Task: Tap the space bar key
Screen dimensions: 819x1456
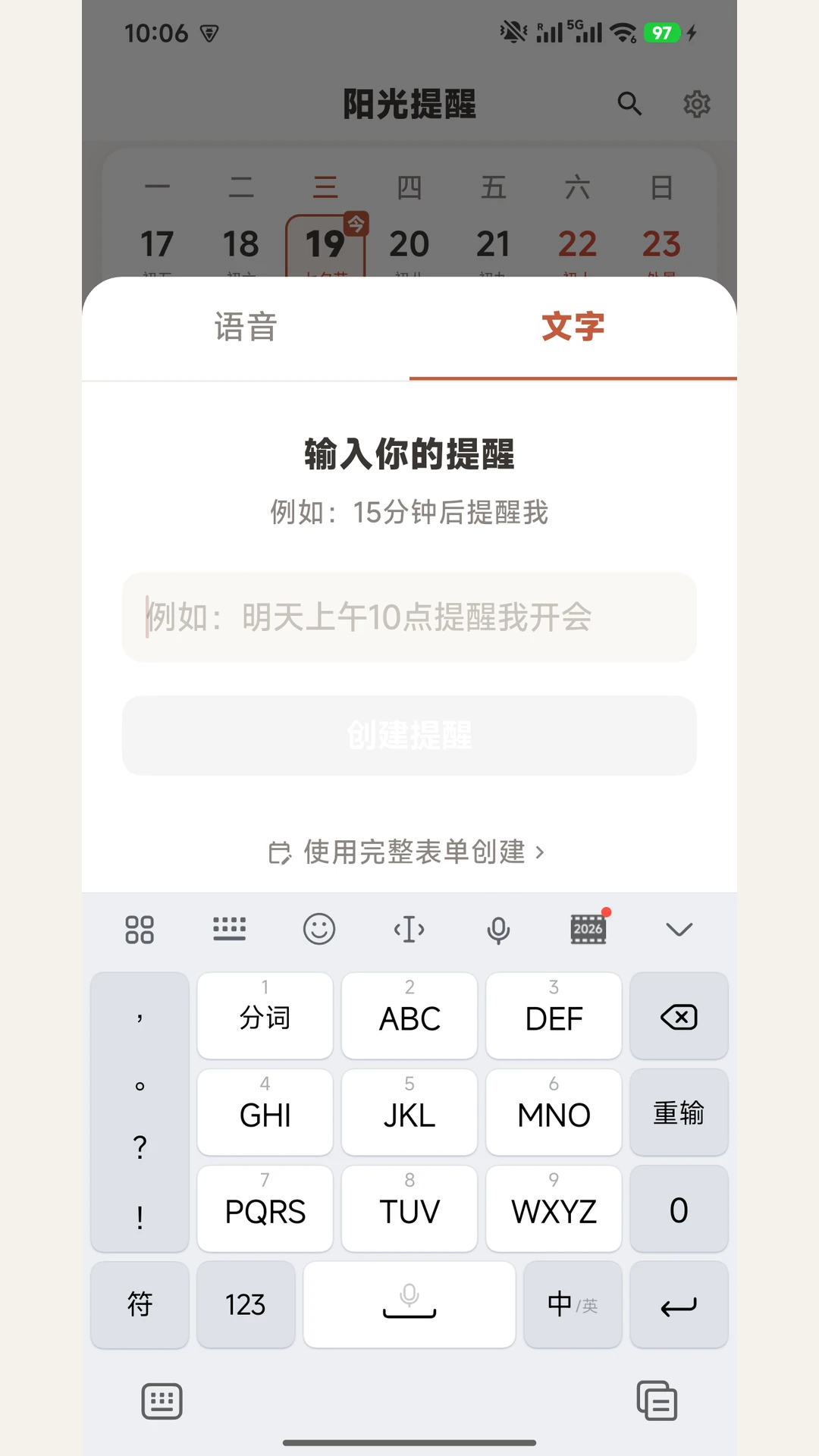Action: (409, 1305)
